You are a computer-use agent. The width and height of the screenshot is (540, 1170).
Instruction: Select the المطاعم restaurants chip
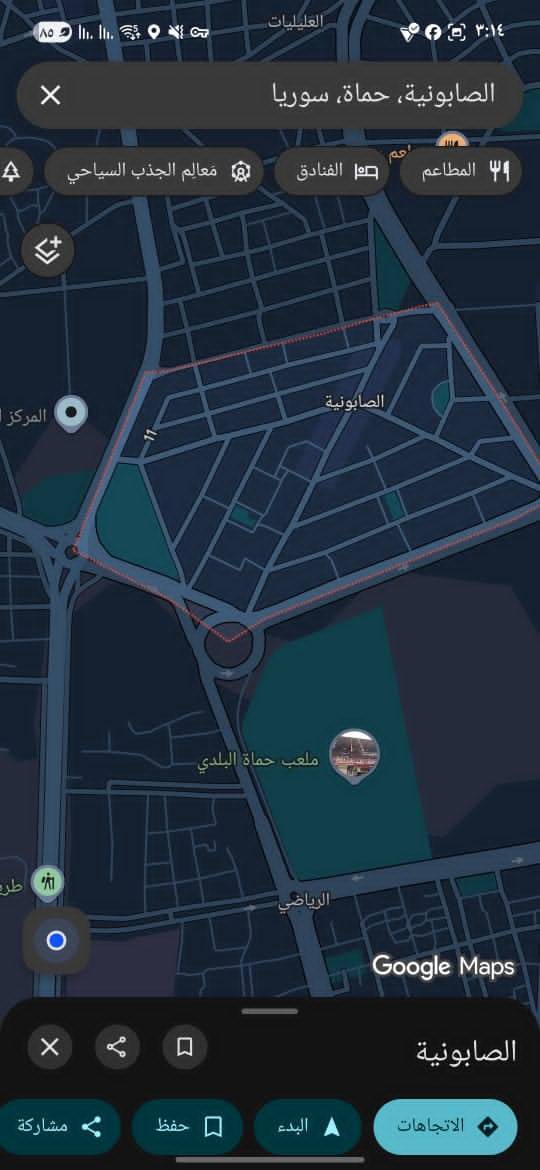point(461,171)
